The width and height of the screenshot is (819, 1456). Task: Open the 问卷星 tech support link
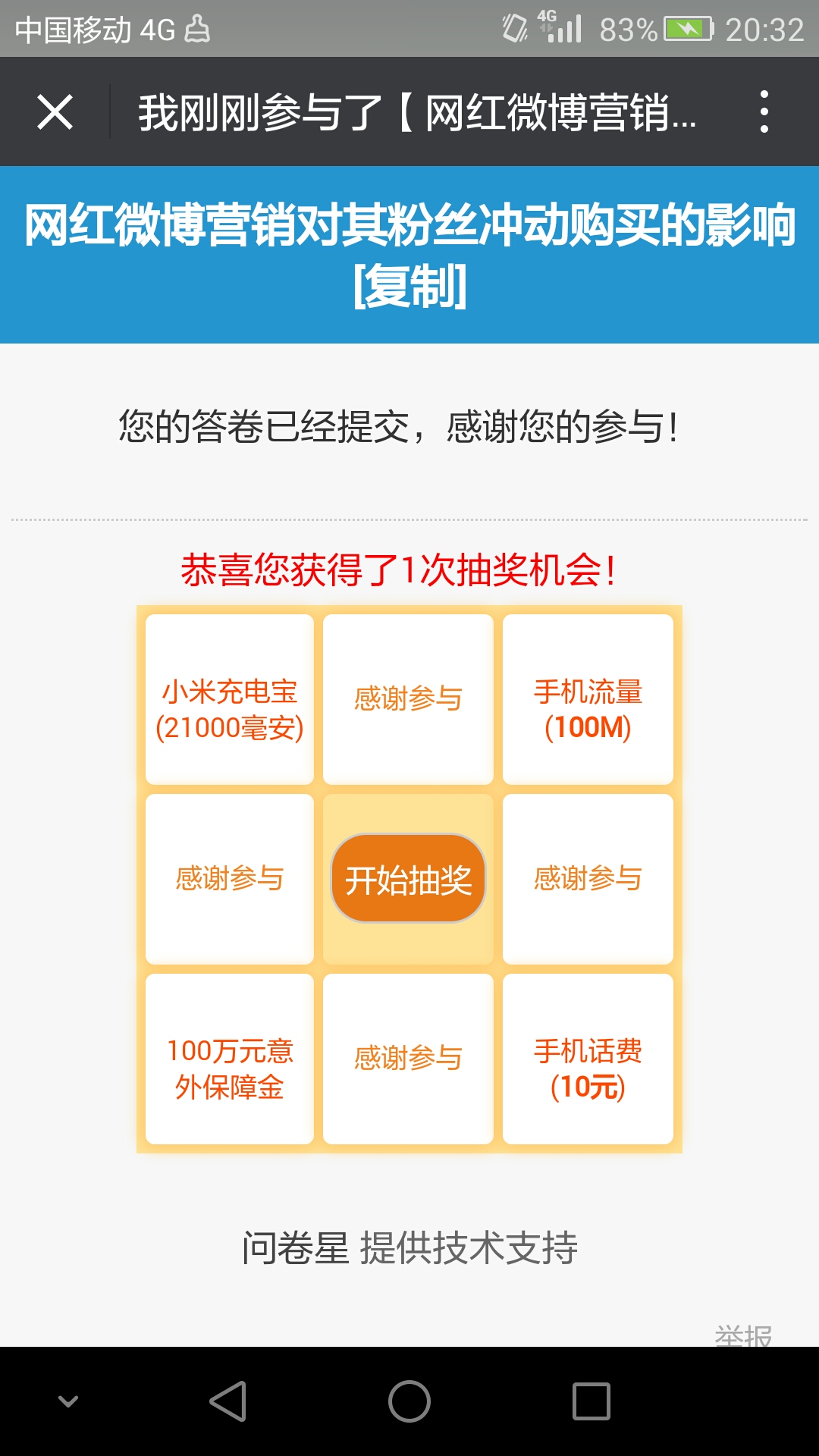pos(409,1247)
